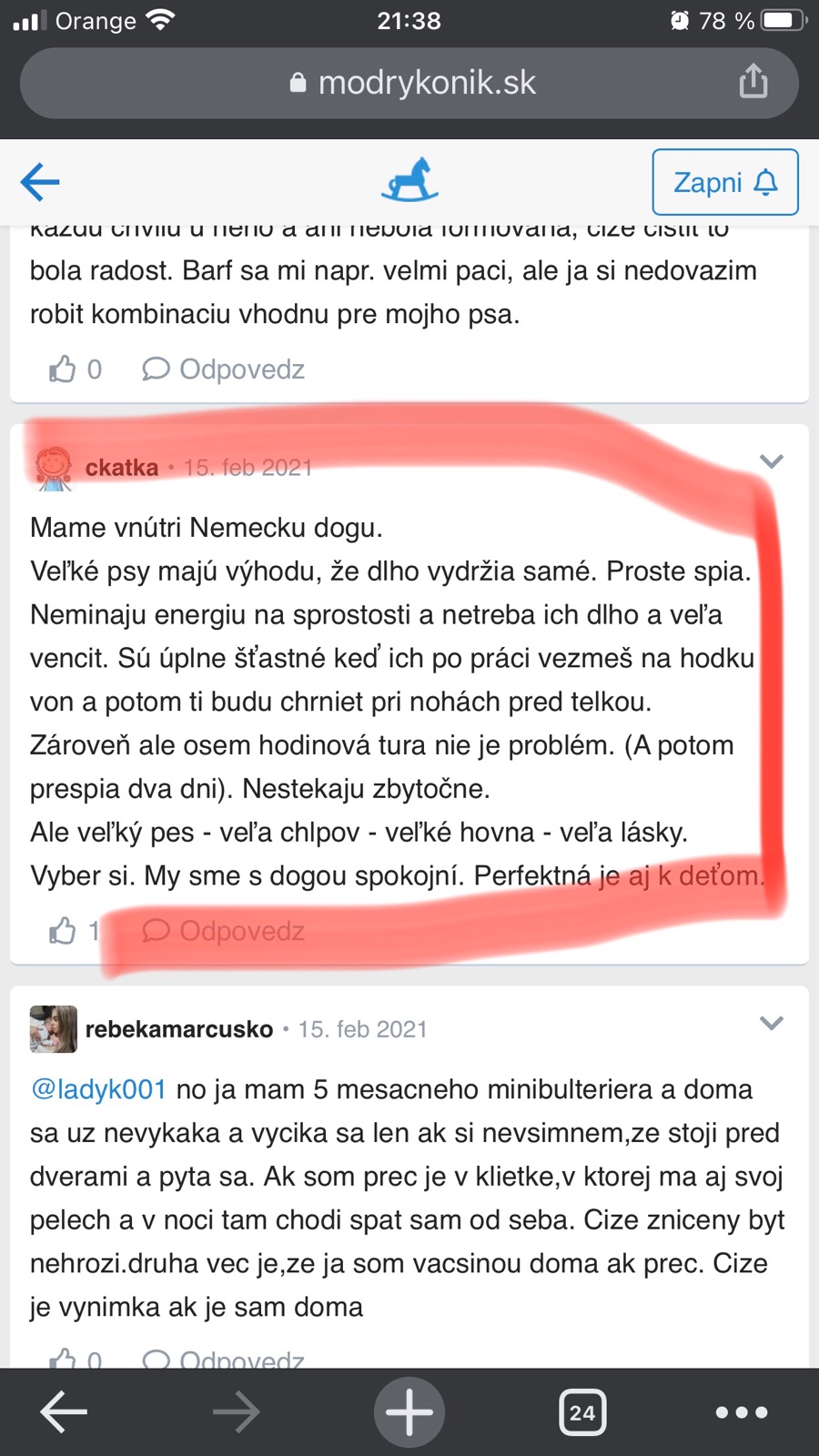The height and width of the screenshot is (1456, 819).
Task: Like ckatka's comment
Action: pos(64,931)
